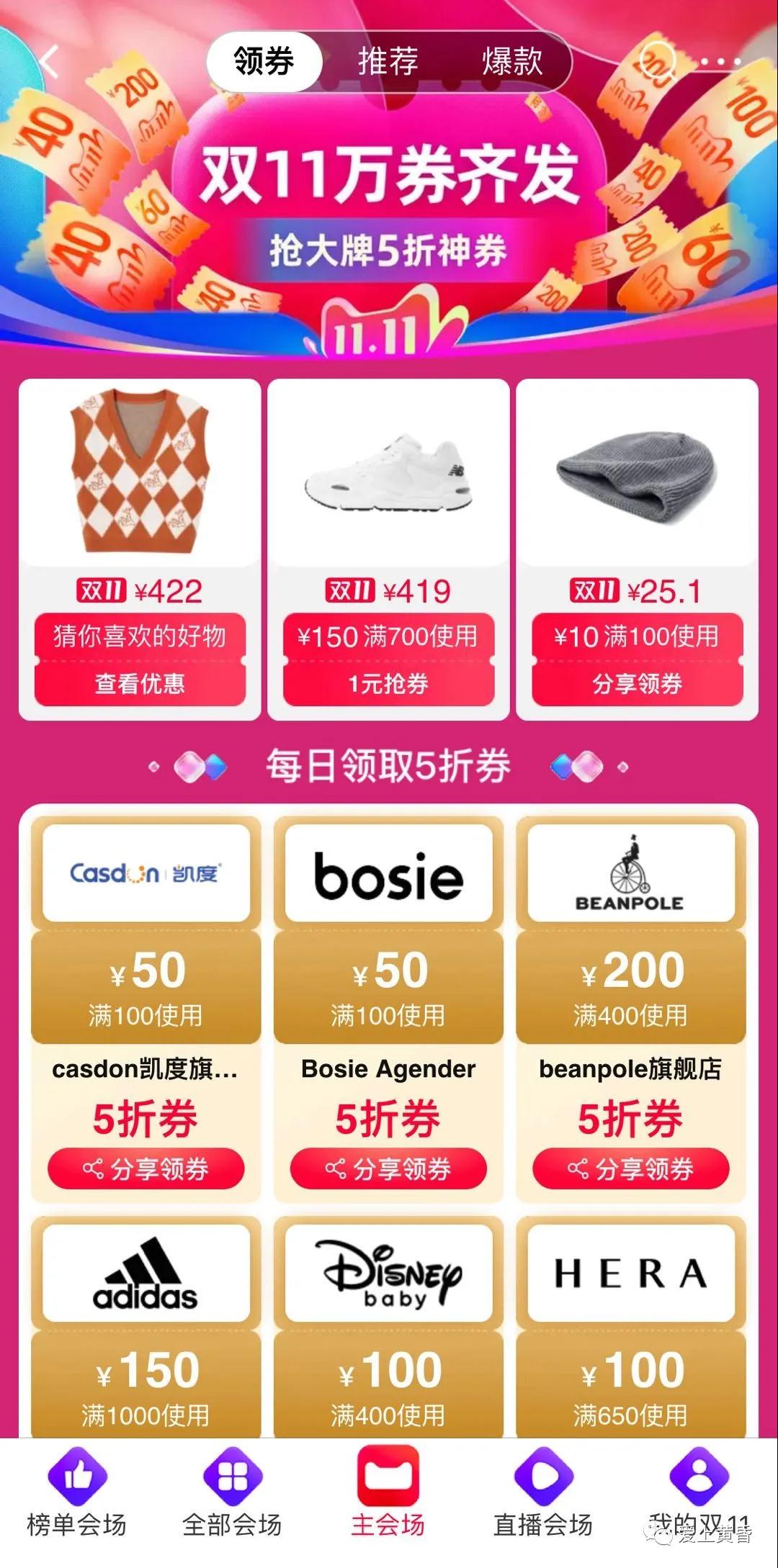Viewport: 778px width, 1568px height.
Task: Switch to the 爆款 tab
Action: tap(511, 61)
